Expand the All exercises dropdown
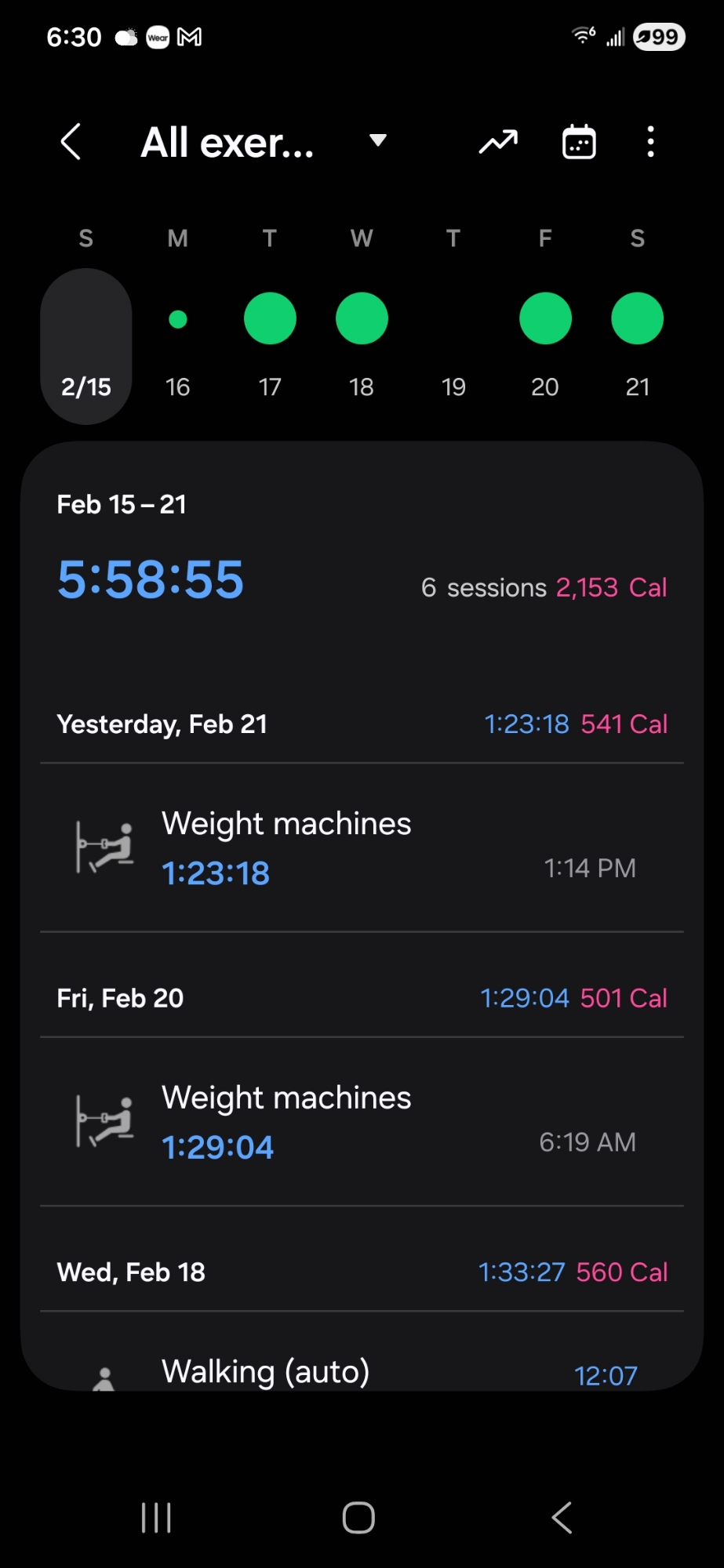The height and width of the screenshot is (1568, 724). pos(378,141)
